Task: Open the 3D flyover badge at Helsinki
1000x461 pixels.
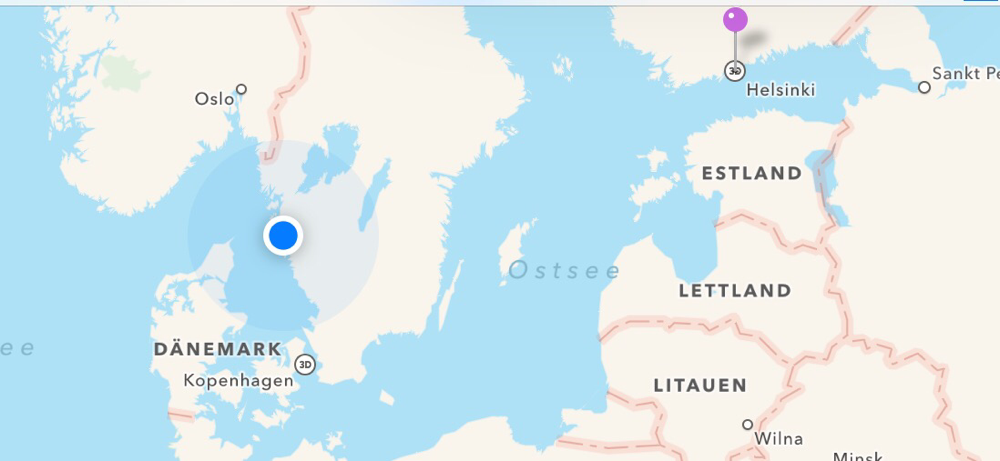Action: (735, 71)
